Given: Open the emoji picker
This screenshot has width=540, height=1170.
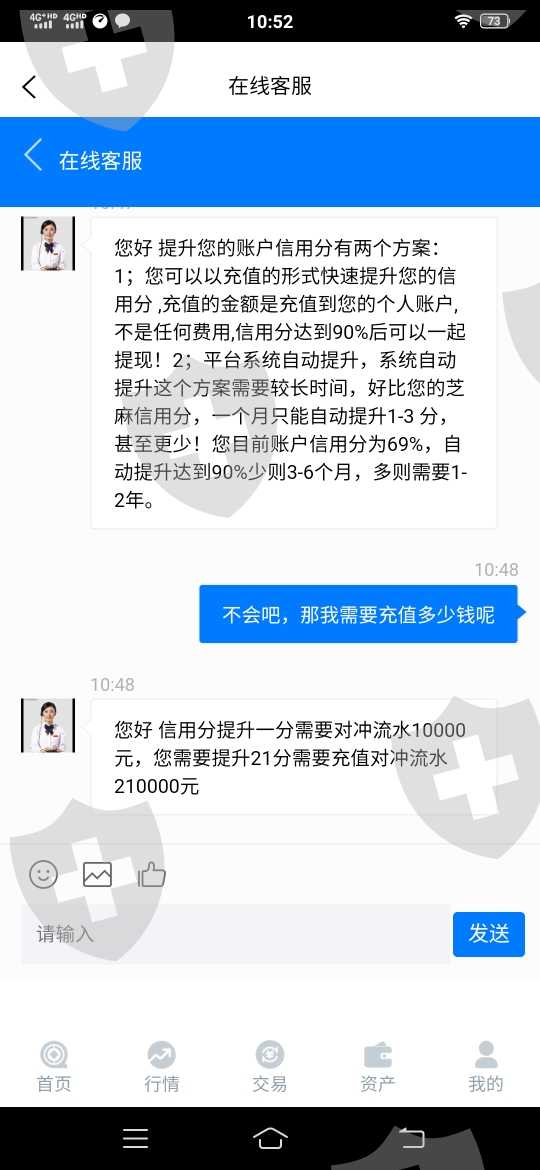Looking at the screenshot, I should coord(43,874).
